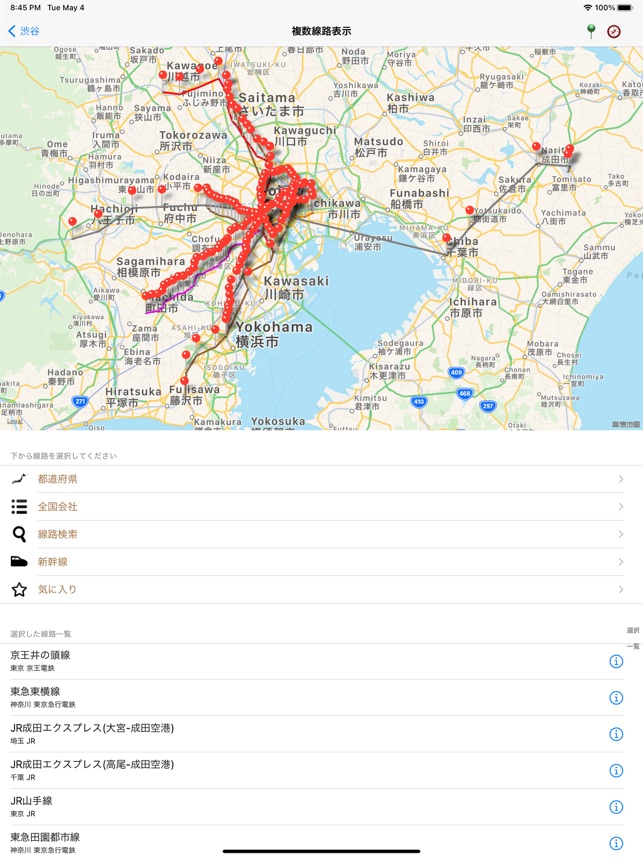Show info for JR山手線
Image resolution: width=643 pixels, height=858 pixels.
(616, 806)
